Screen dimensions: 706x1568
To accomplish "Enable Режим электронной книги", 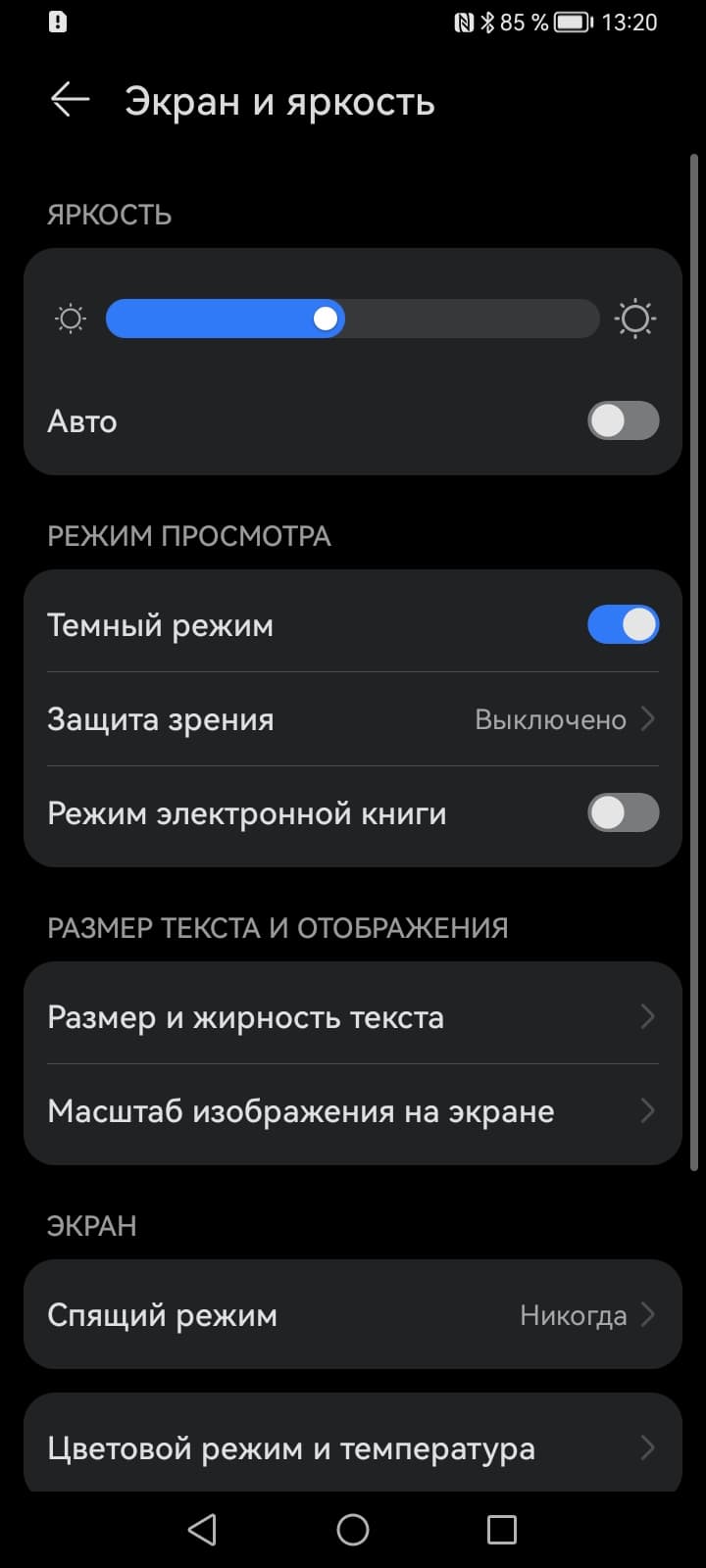I will (x=623, y=813).
